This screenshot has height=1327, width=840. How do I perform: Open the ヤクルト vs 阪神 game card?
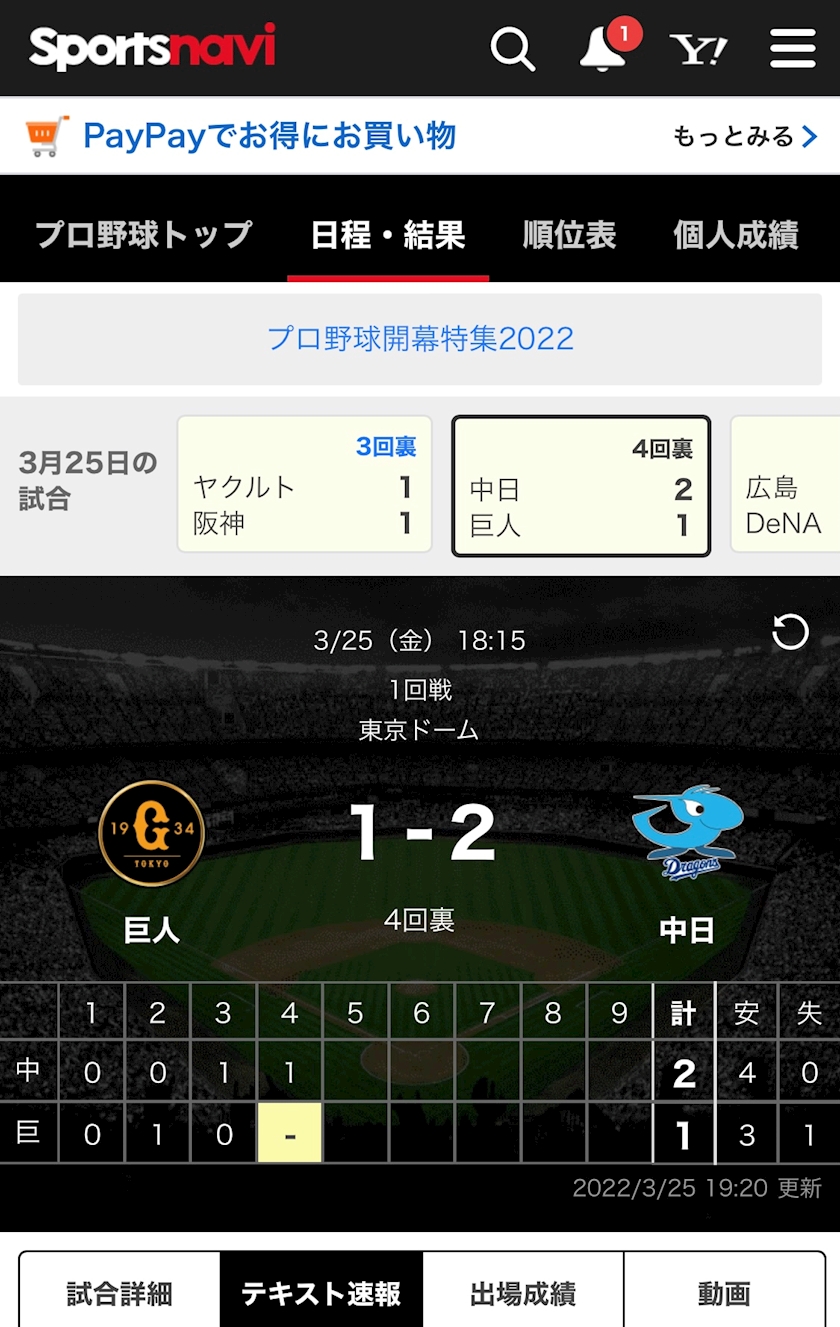point(305,484)
